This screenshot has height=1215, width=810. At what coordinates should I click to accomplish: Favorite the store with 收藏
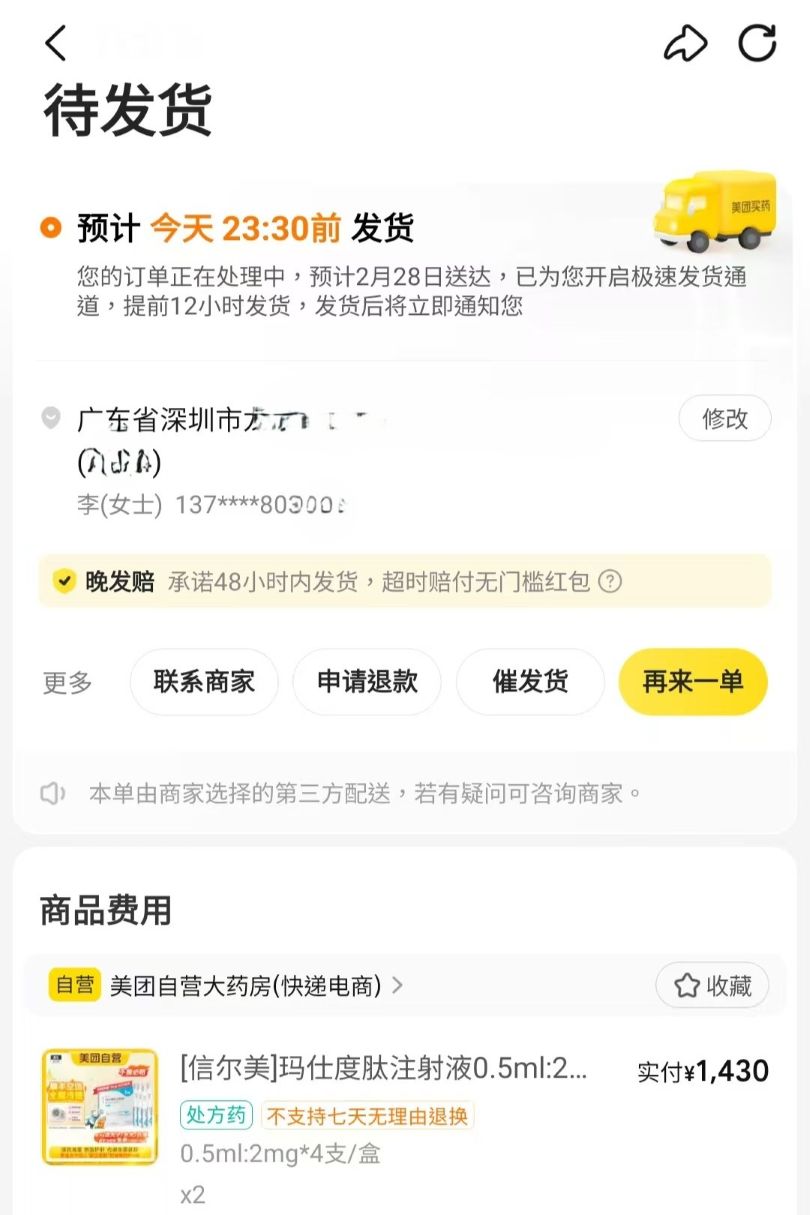click(x=712, y=986)
